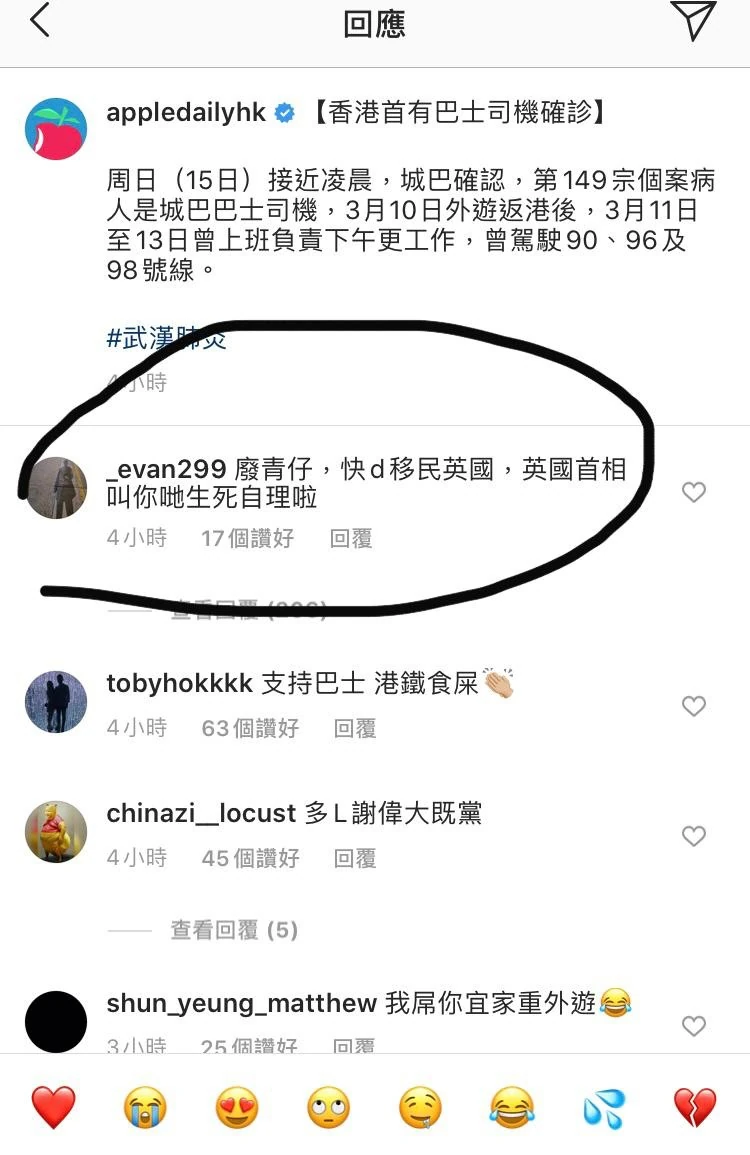Expand 查看回覆 (5) replies
750x1155 pixels.
click(234, 930)
